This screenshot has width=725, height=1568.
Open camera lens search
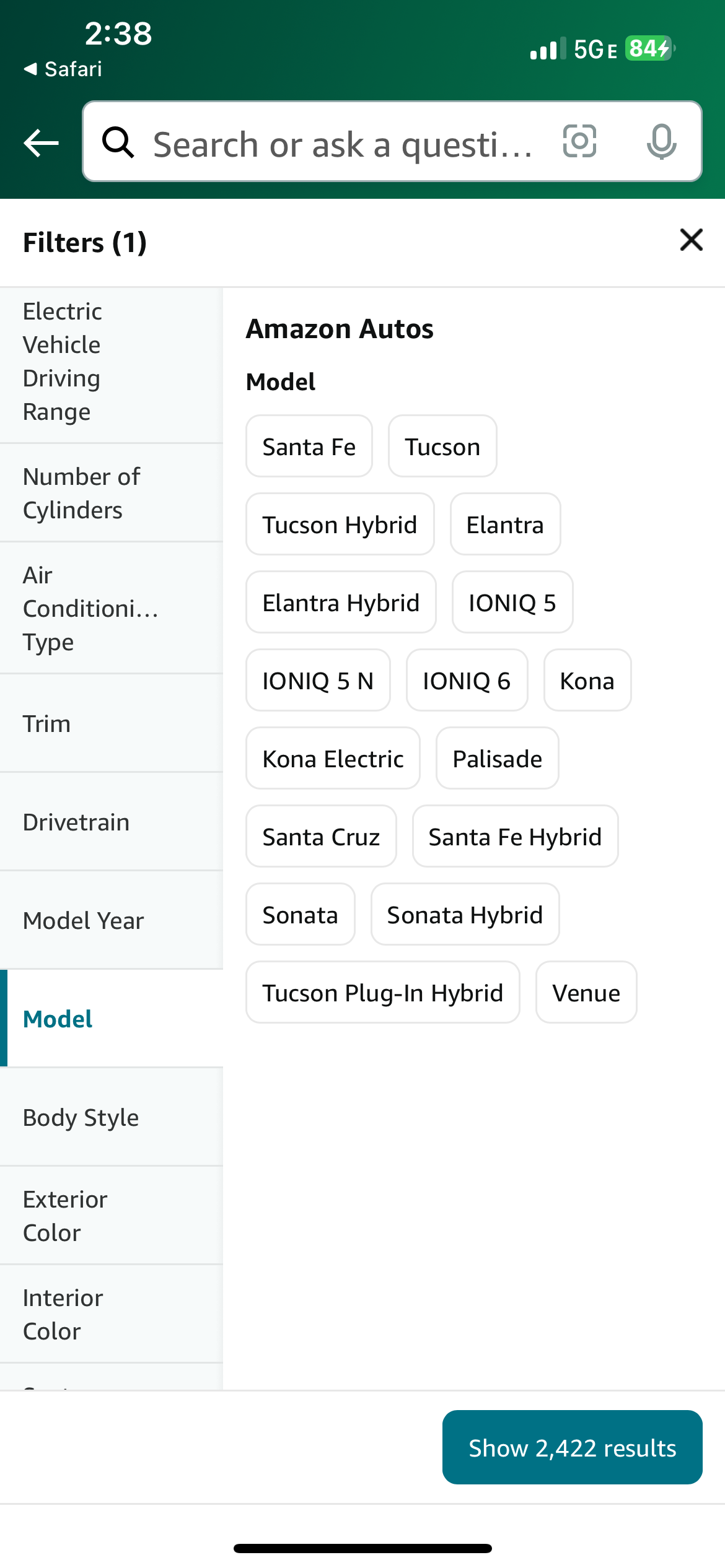[579, 141]
